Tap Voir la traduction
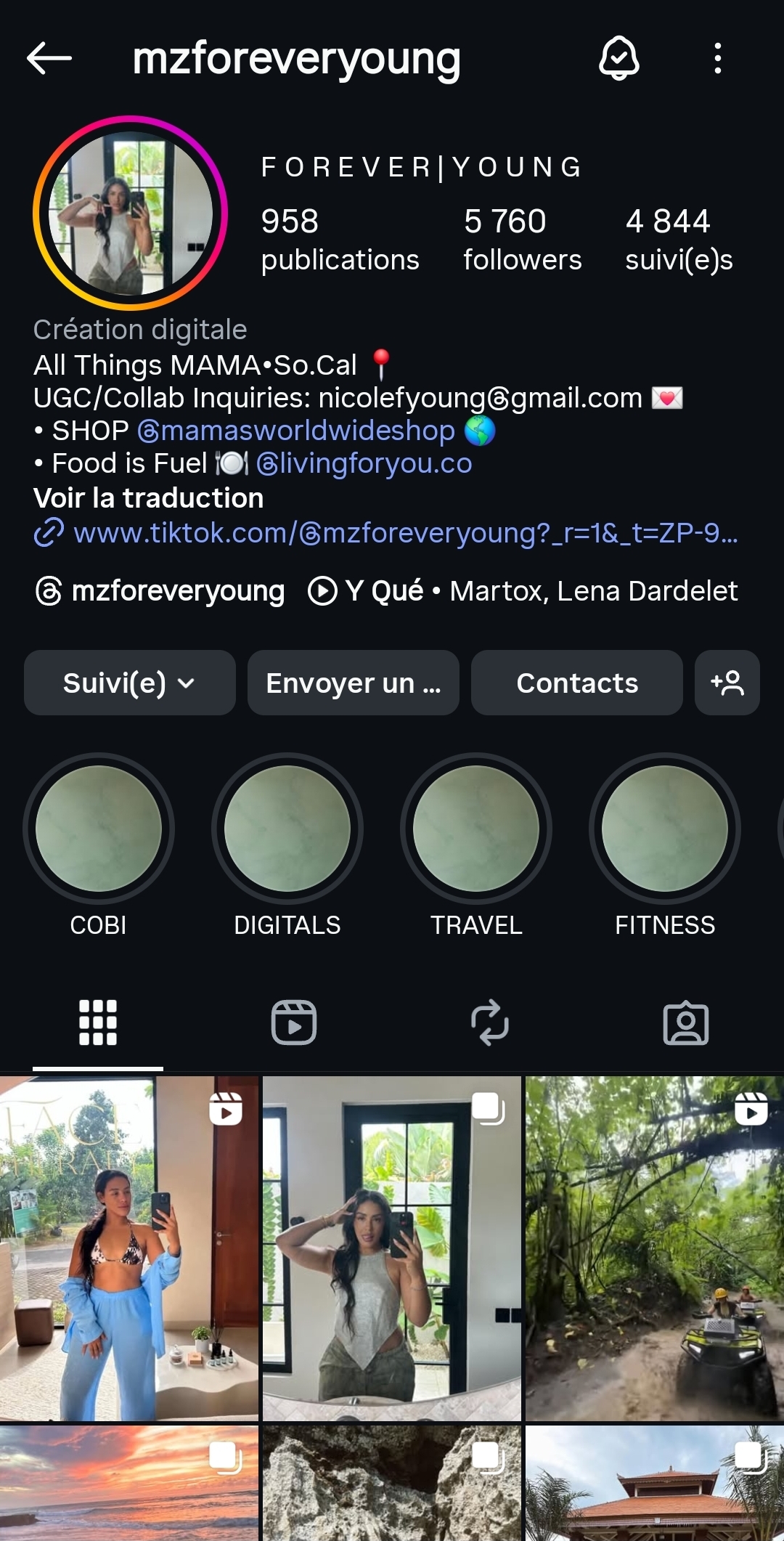Viewport: 784px width, 1541px height. (x=149, y=498)
